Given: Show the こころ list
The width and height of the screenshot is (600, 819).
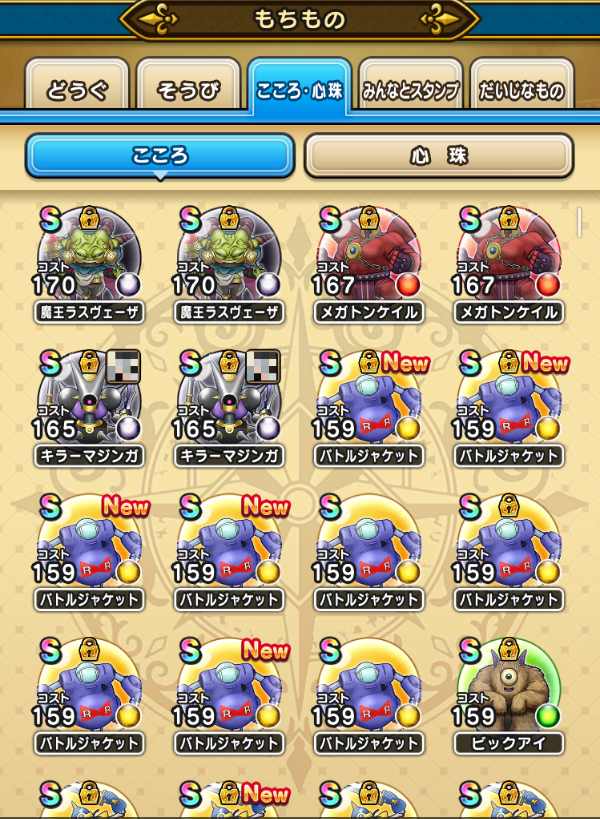Looking at the screenshot, I should (x=160, y=156).
